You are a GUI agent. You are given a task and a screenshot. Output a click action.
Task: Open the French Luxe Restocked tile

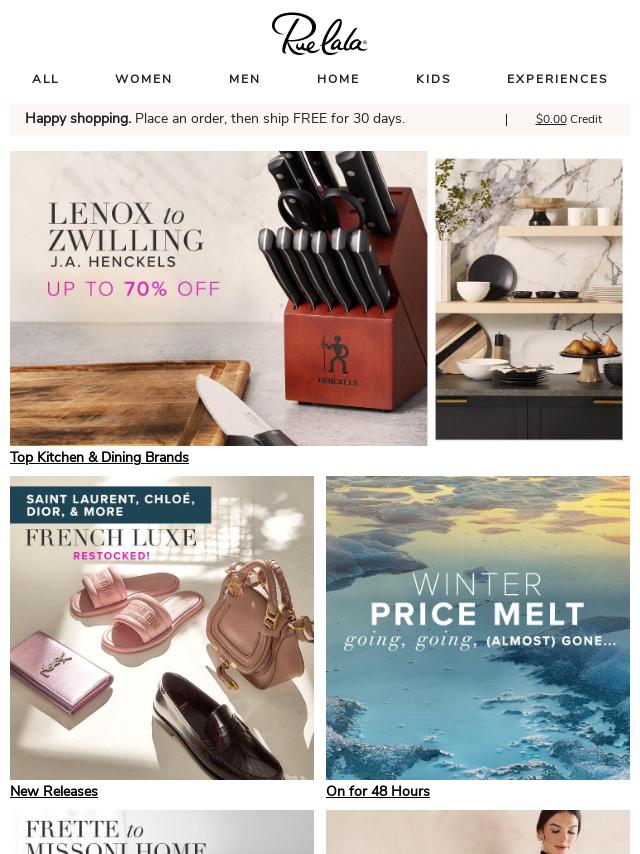tap(162, 628)
